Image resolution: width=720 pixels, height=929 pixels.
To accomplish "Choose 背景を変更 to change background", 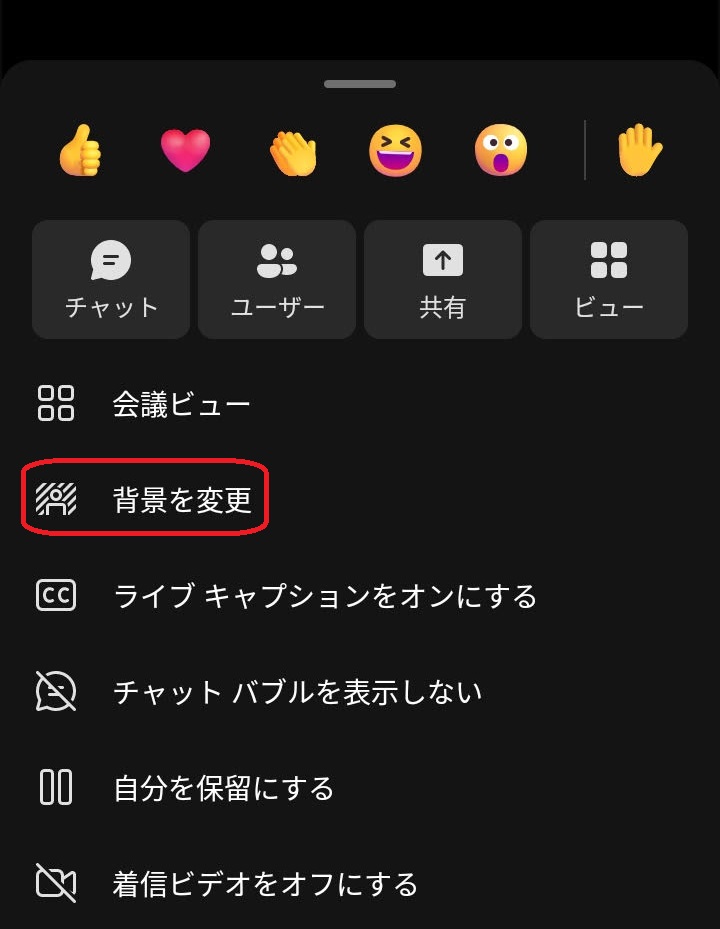I will tap(182, 500).
